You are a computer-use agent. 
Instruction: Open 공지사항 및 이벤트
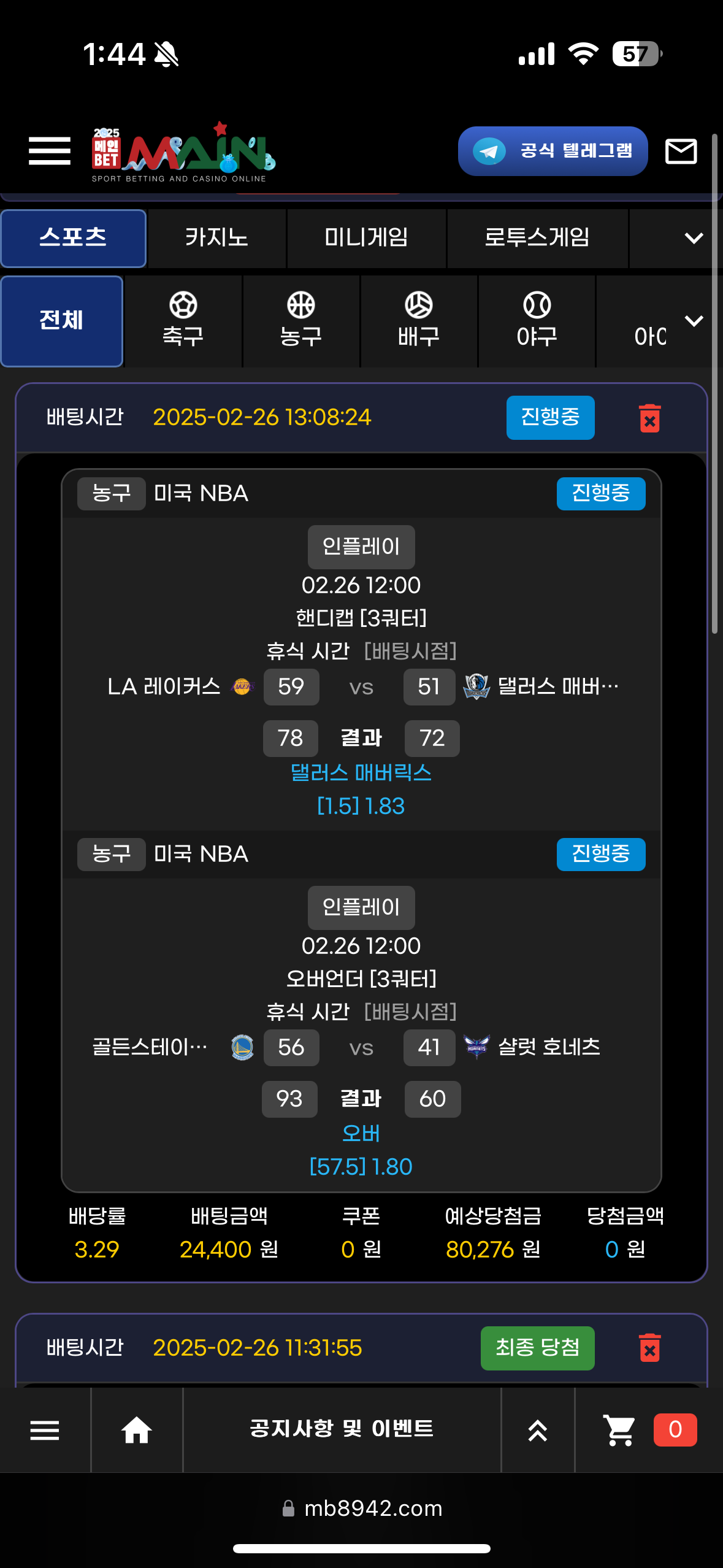(342, 1429)
